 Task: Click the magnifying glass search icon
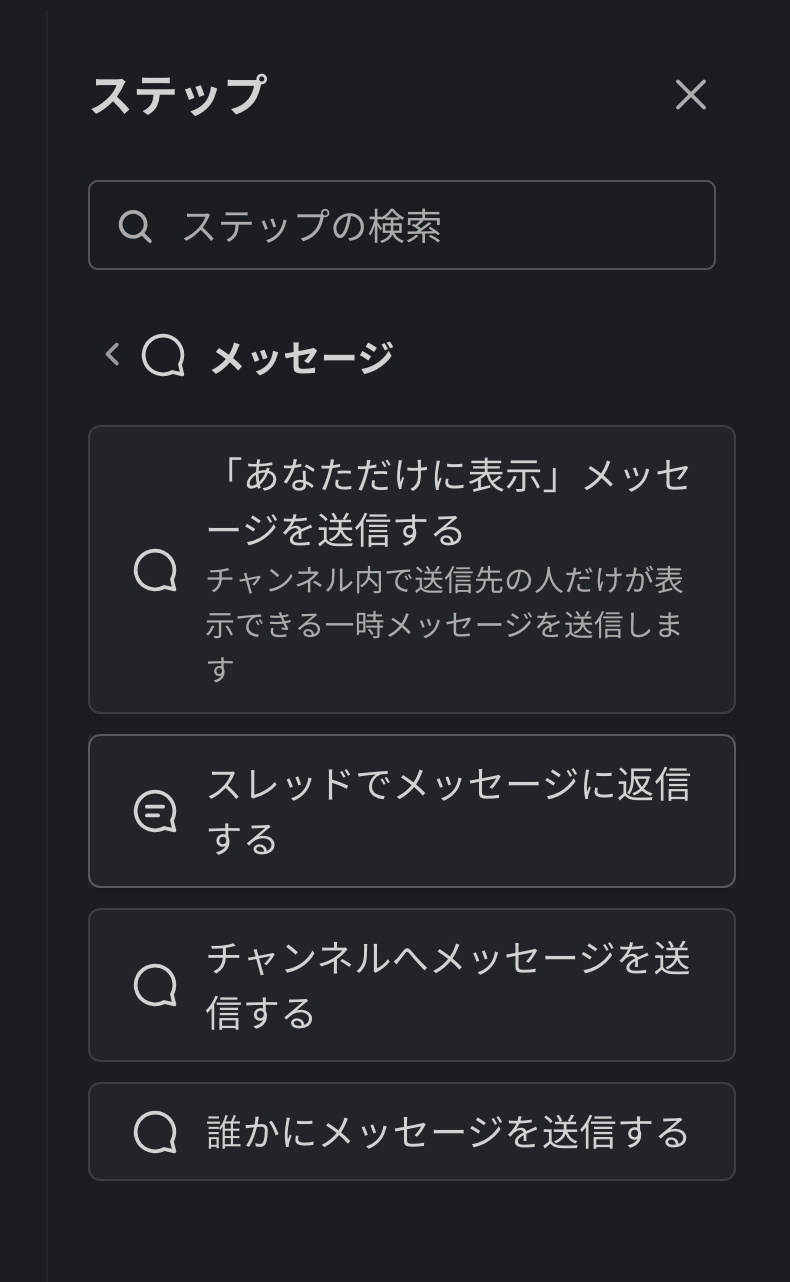click(135, 226)
